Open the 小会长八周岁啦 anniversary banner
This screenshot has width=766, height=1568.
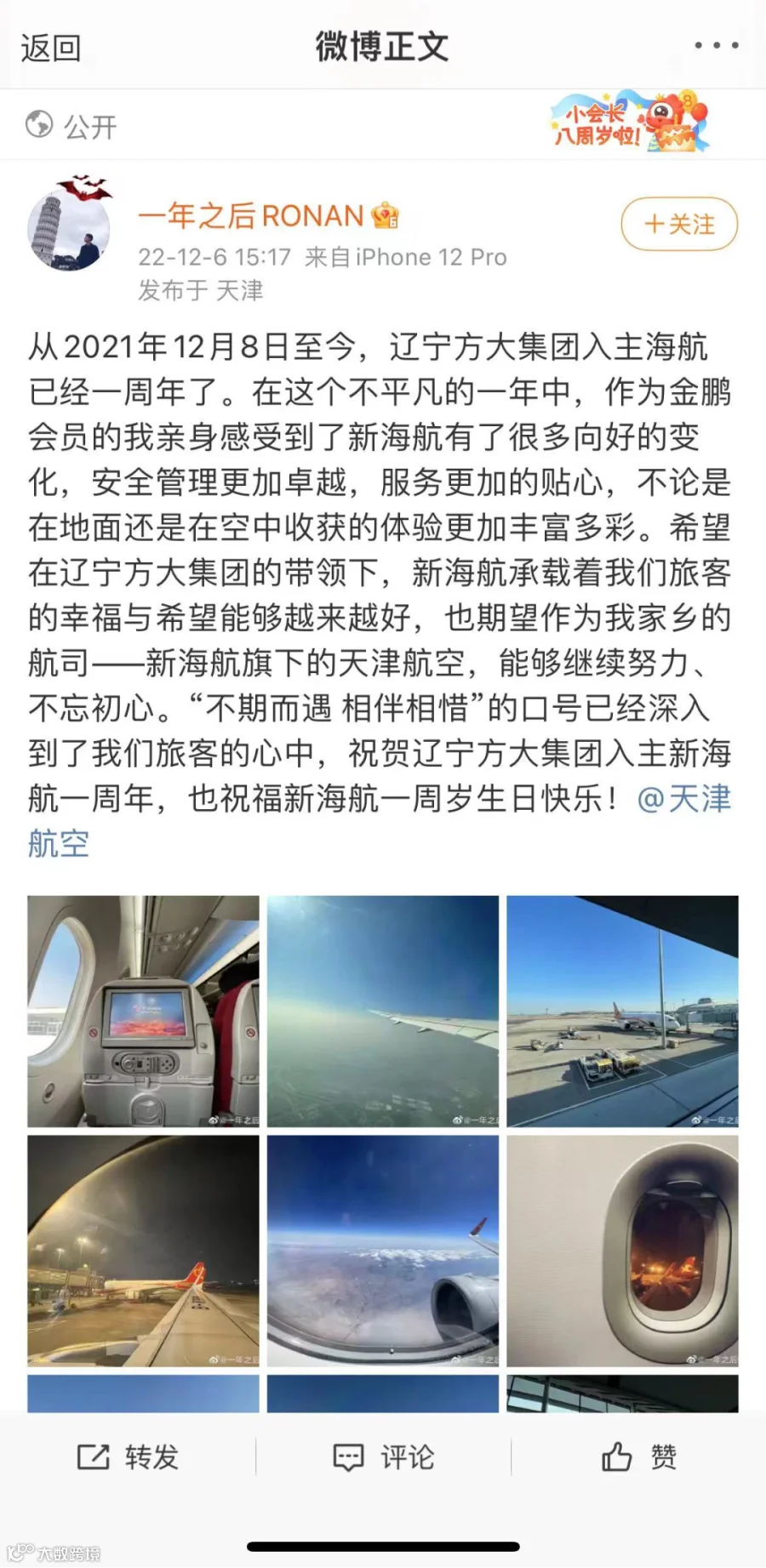[x=629, y=123]
